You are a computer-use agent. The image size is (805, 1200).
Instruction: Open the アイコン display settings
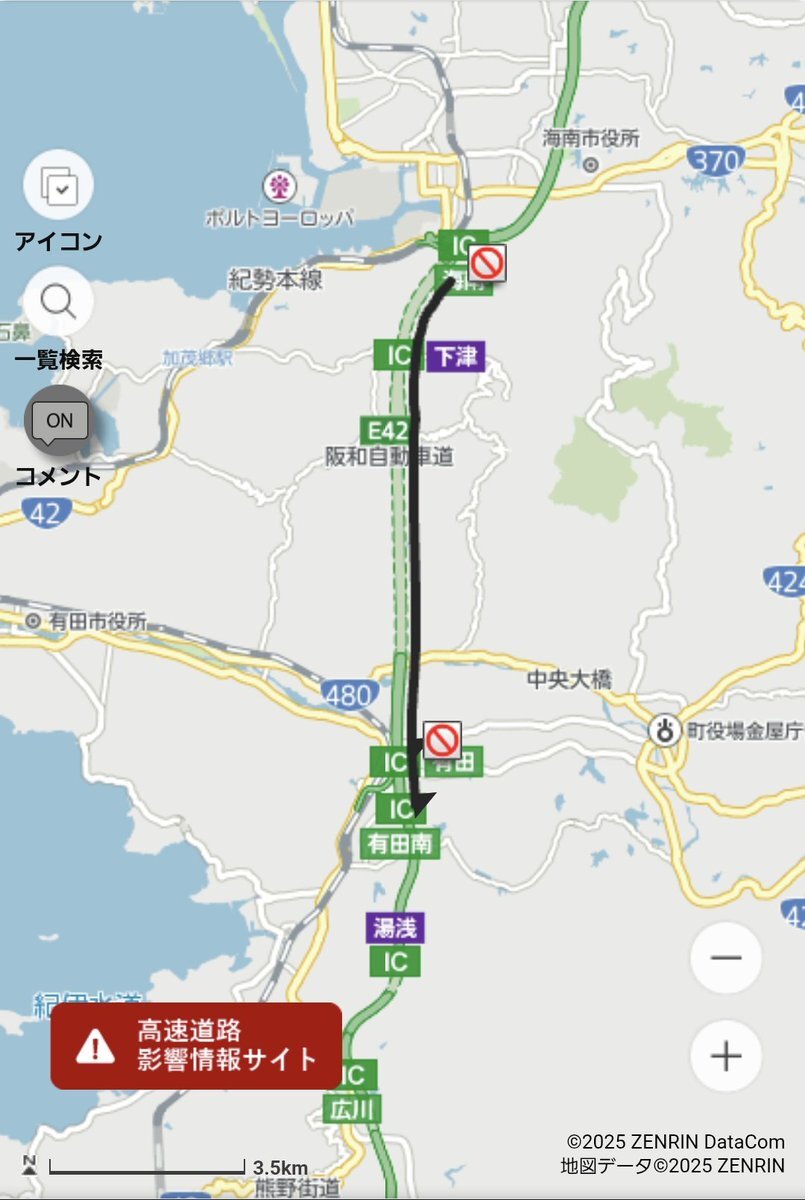tap(58, 184)
